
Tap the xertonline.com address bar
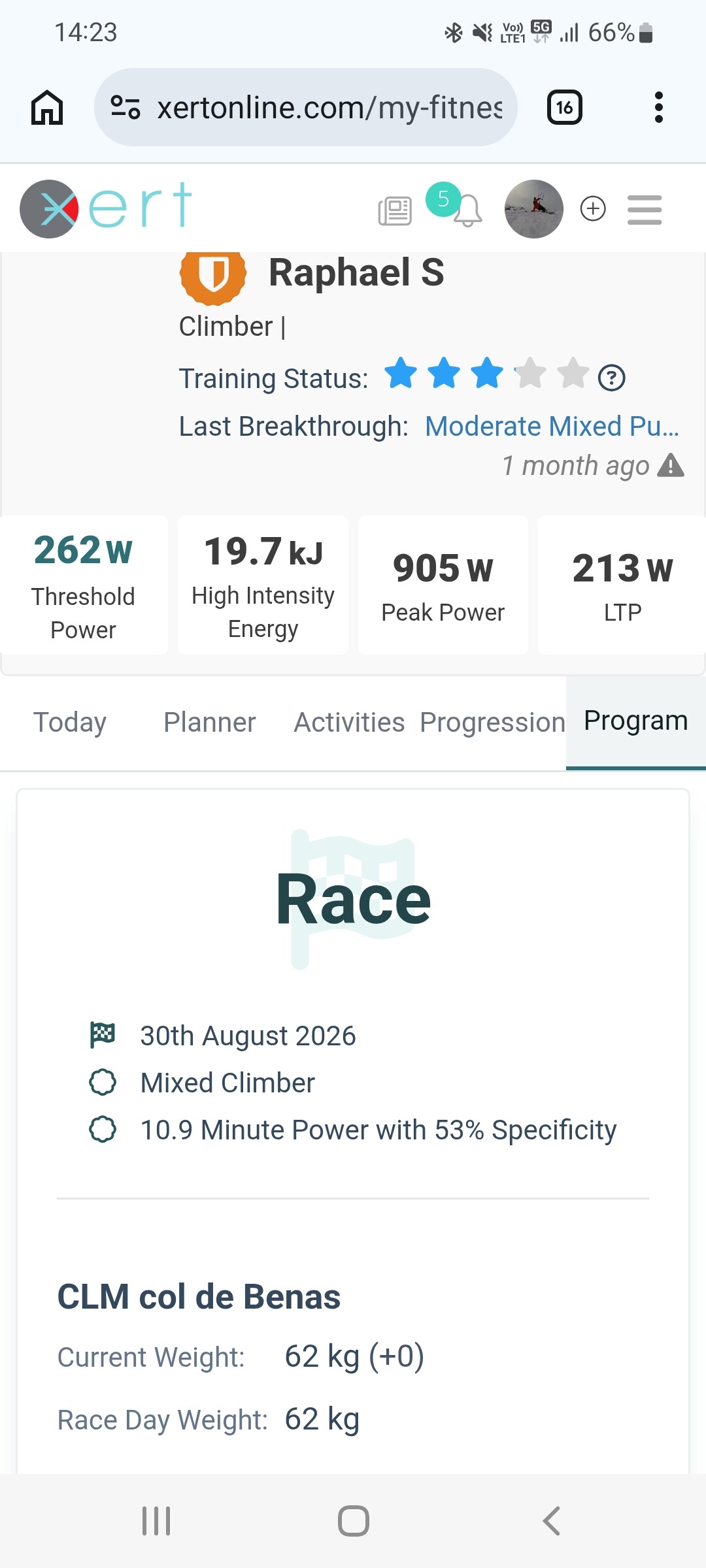(x=306, y=107)
